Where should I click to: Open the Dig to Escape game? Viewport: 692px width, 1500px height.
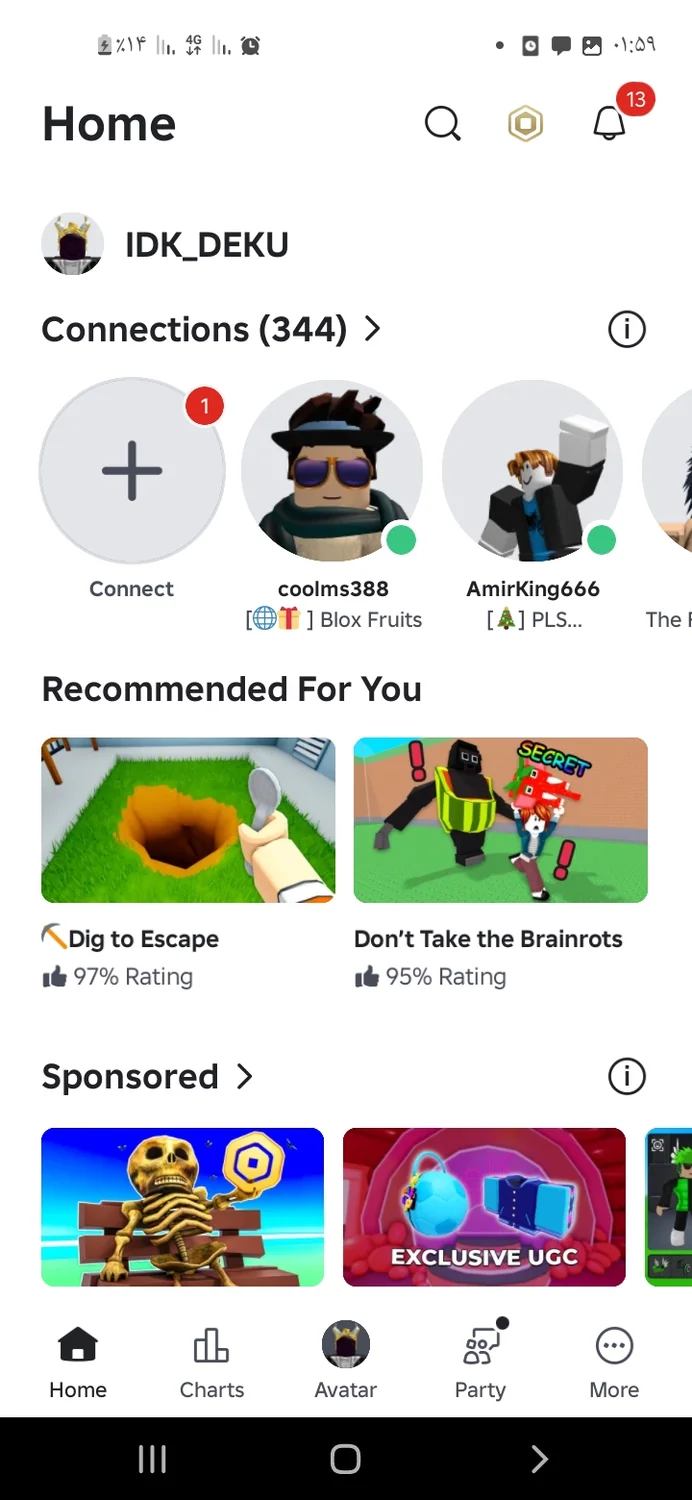point(188,820)
